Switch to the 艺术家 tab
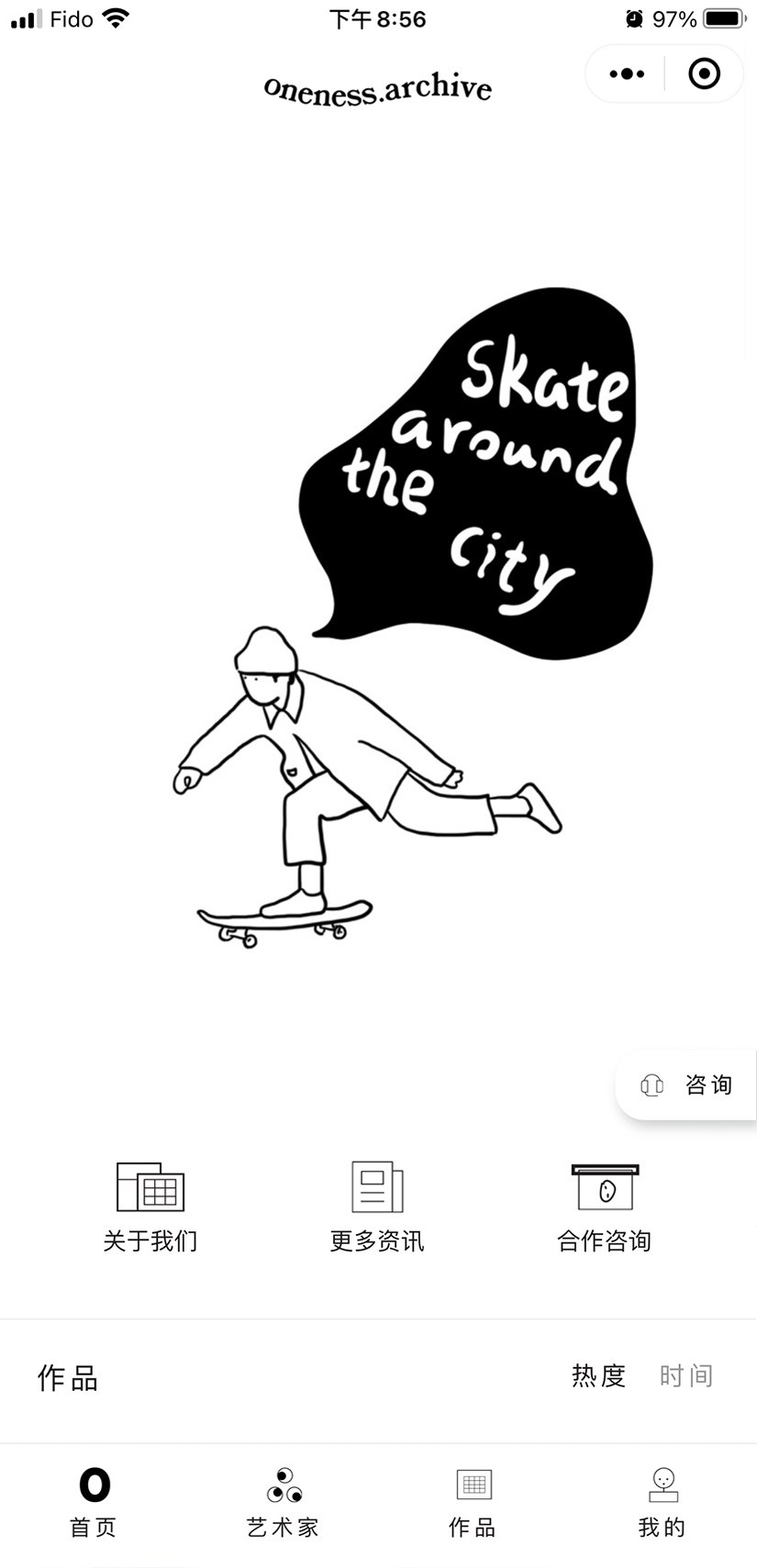The image size is (757, 1568). pos(284,1502)
